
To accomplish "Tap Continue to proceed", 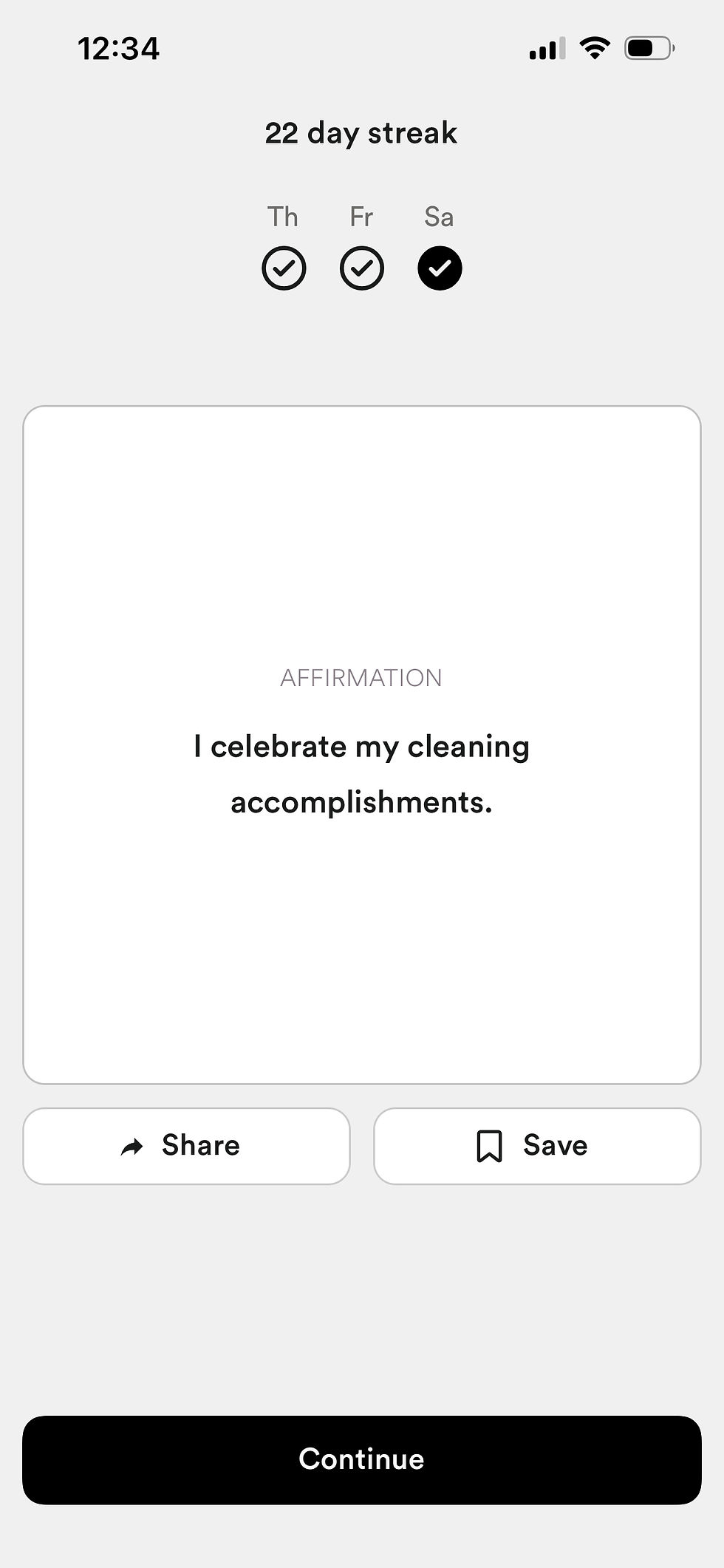I will [362, 1460].
